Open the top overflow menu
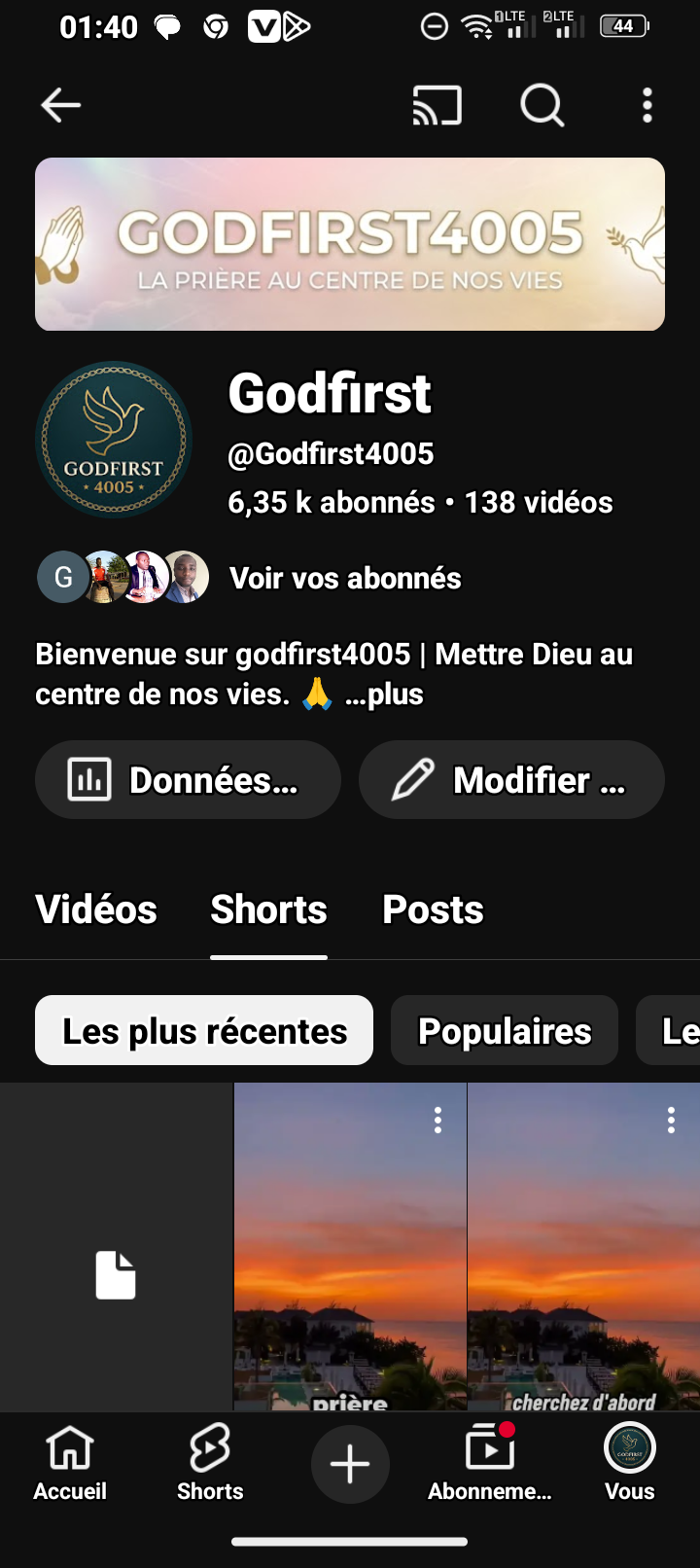Screen dimensions: 700x1568 [647, 105]
